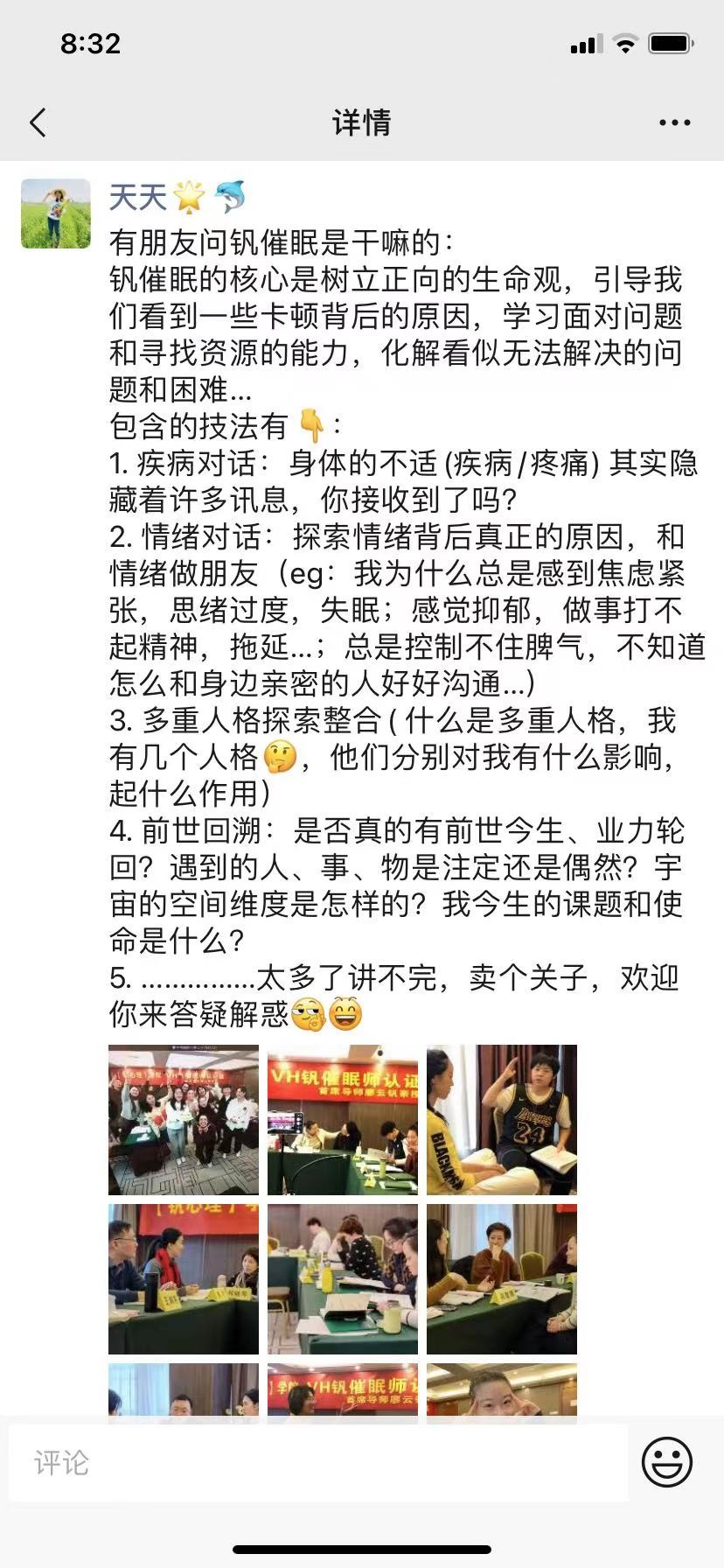Open 天天's profile via the username

[x=137, y=198]
